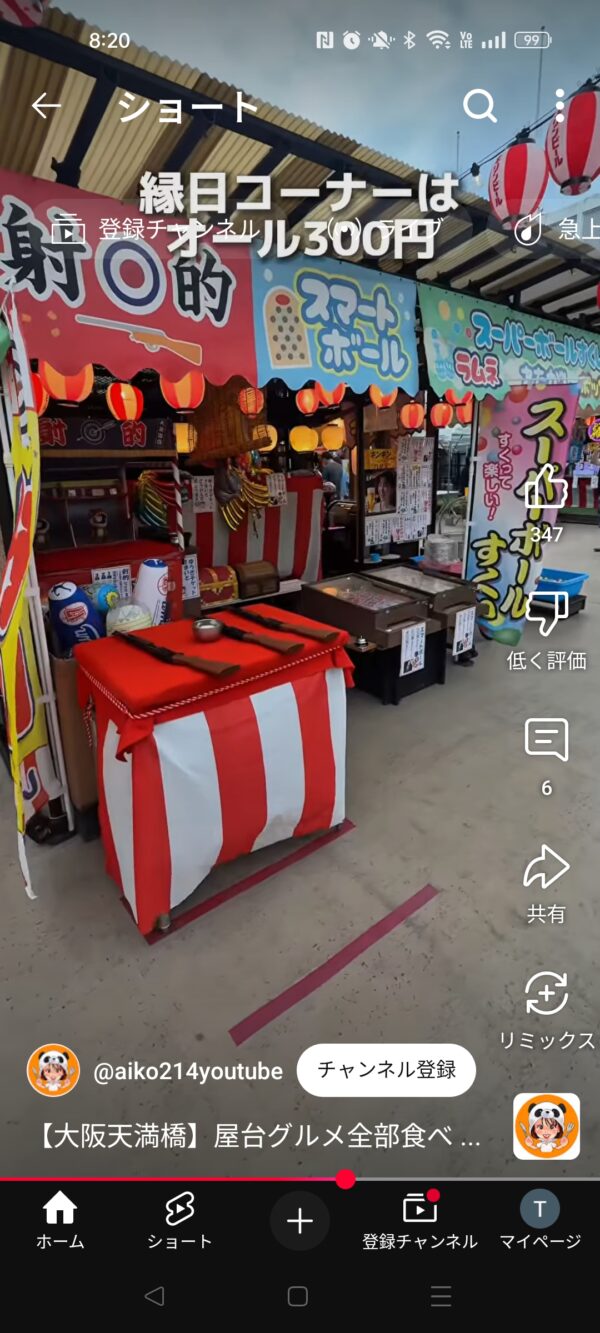Open the three-dot overflow menu
Screen dimensions: 600x1333
point(560,106)
